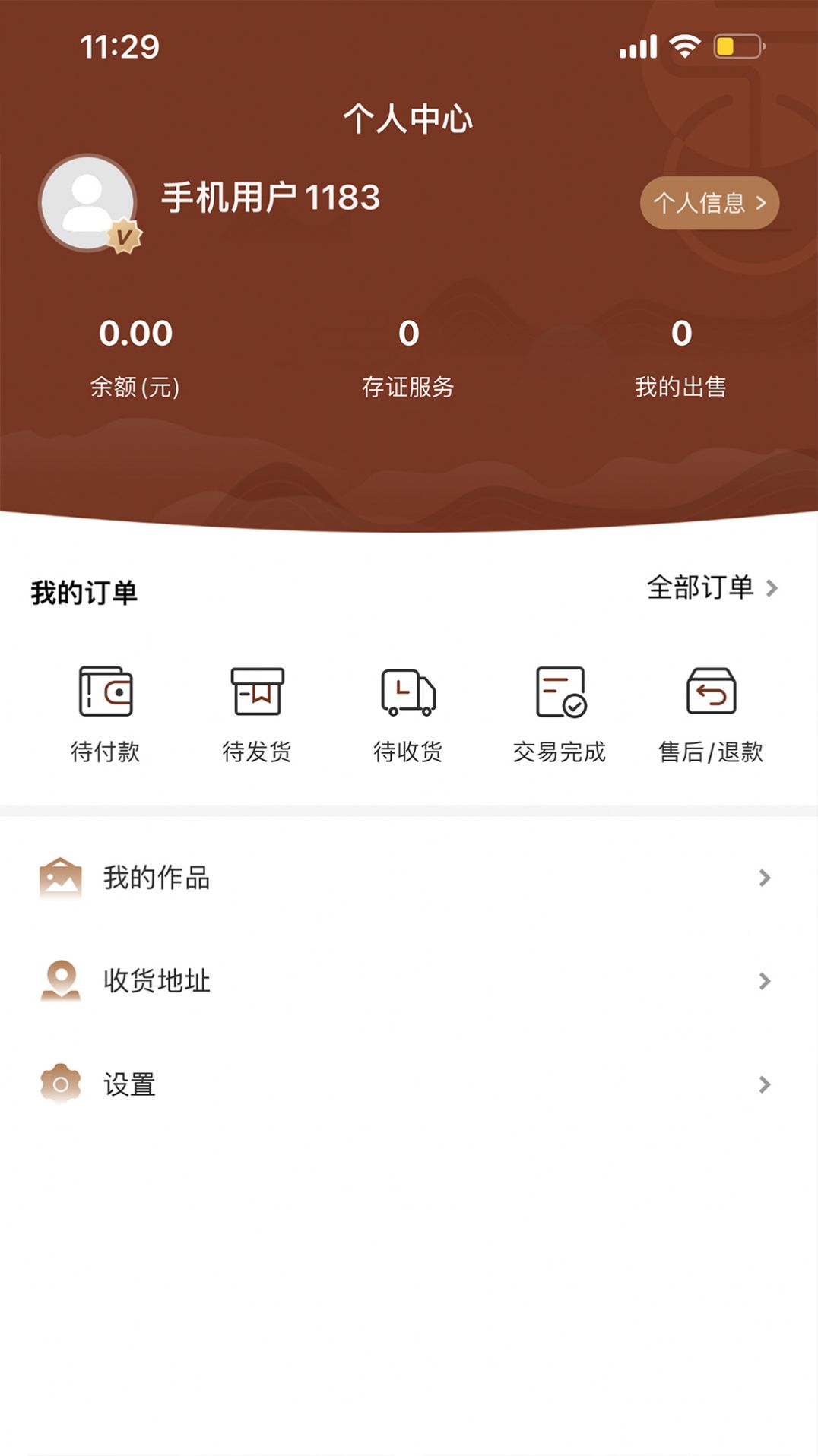Click the 全部订单 link
The image size is (818, 1456).
click(x=700, y=586)
